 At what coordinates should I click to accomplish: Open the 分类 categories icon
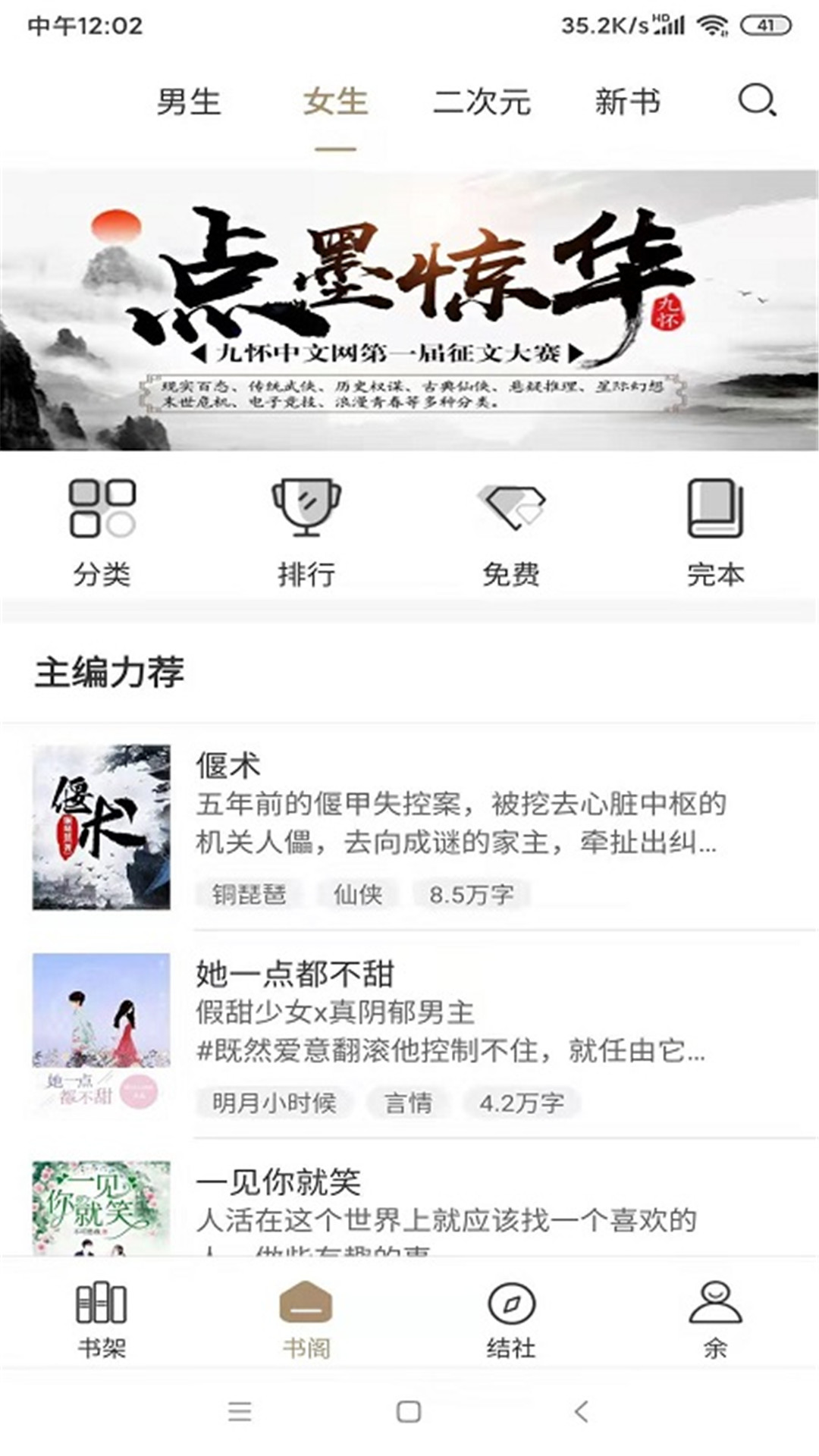click(101, 531)
